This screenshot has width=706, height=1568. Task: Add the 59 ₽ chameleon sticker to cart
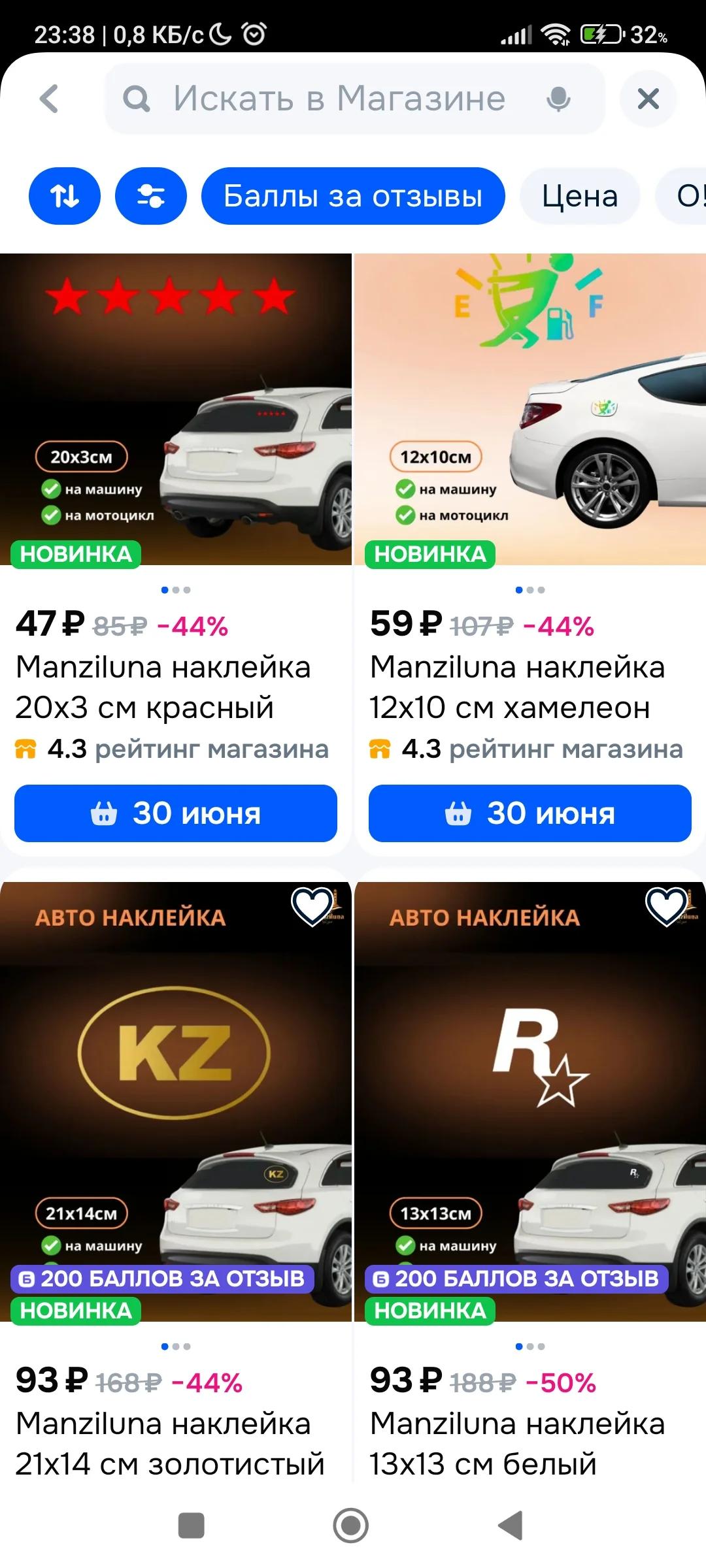530,813
